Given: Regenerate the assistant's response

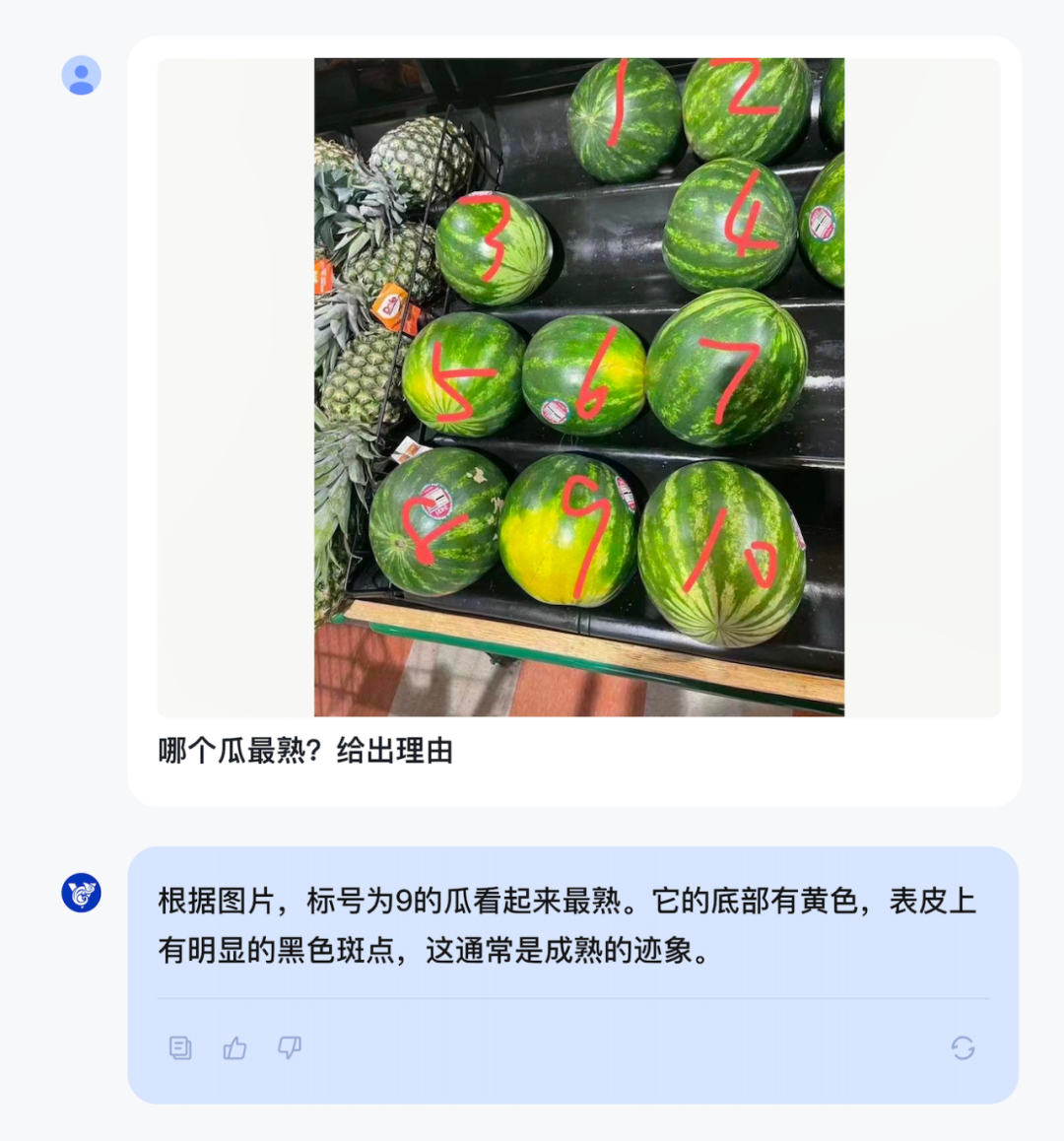Looking at the screenshot, I should [963, 1048].
